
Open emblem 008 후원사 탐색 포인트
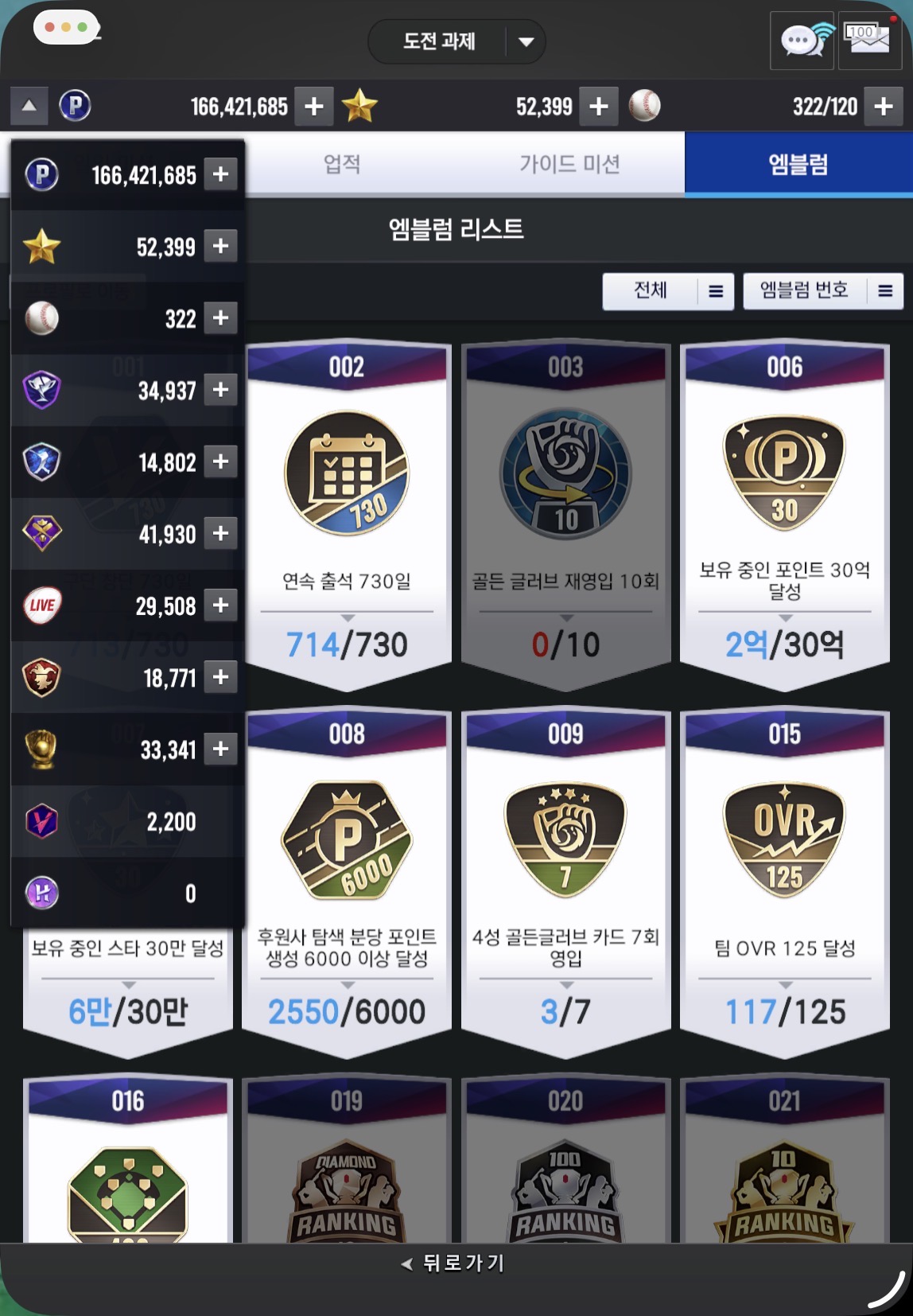point(347,882)
